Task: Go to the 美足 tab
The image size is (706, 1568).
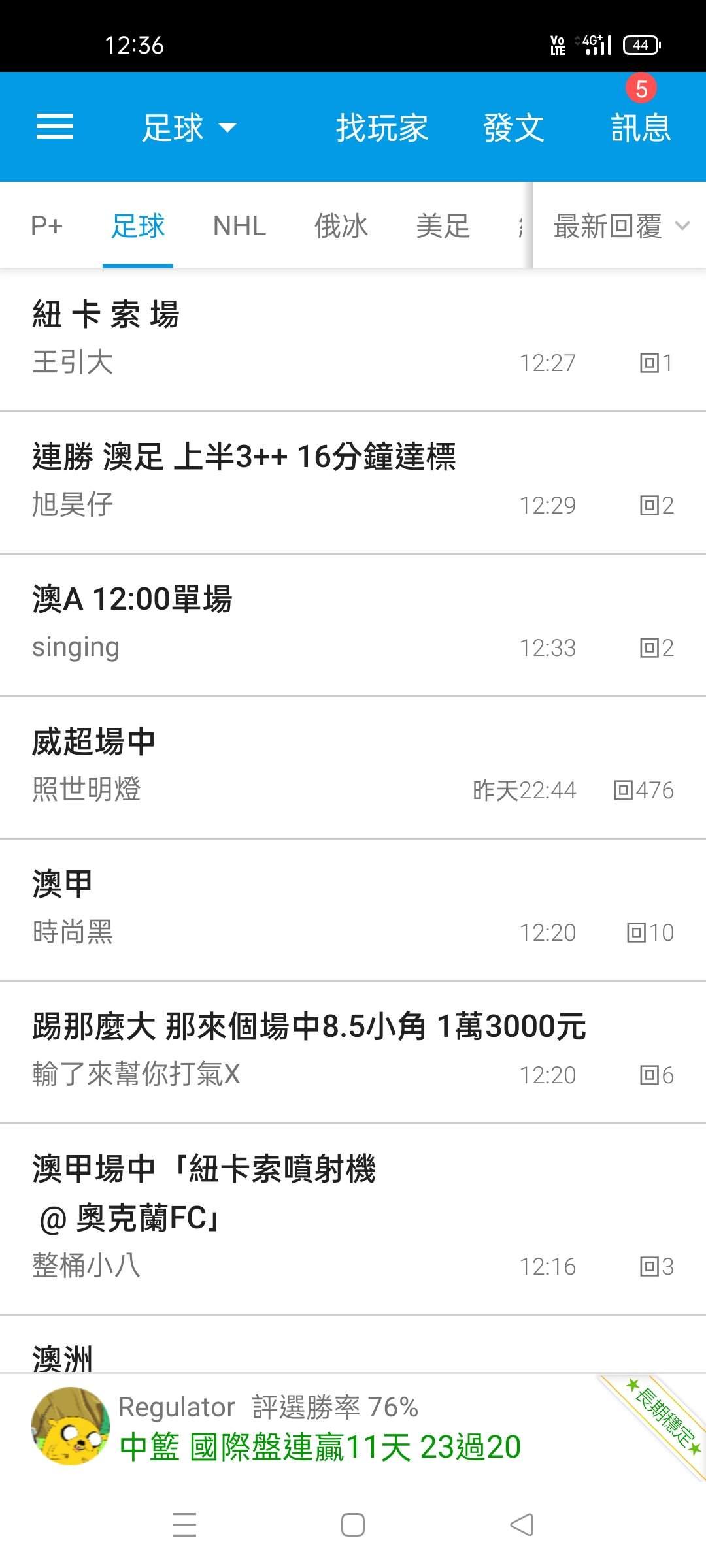Action: [443, 226]
